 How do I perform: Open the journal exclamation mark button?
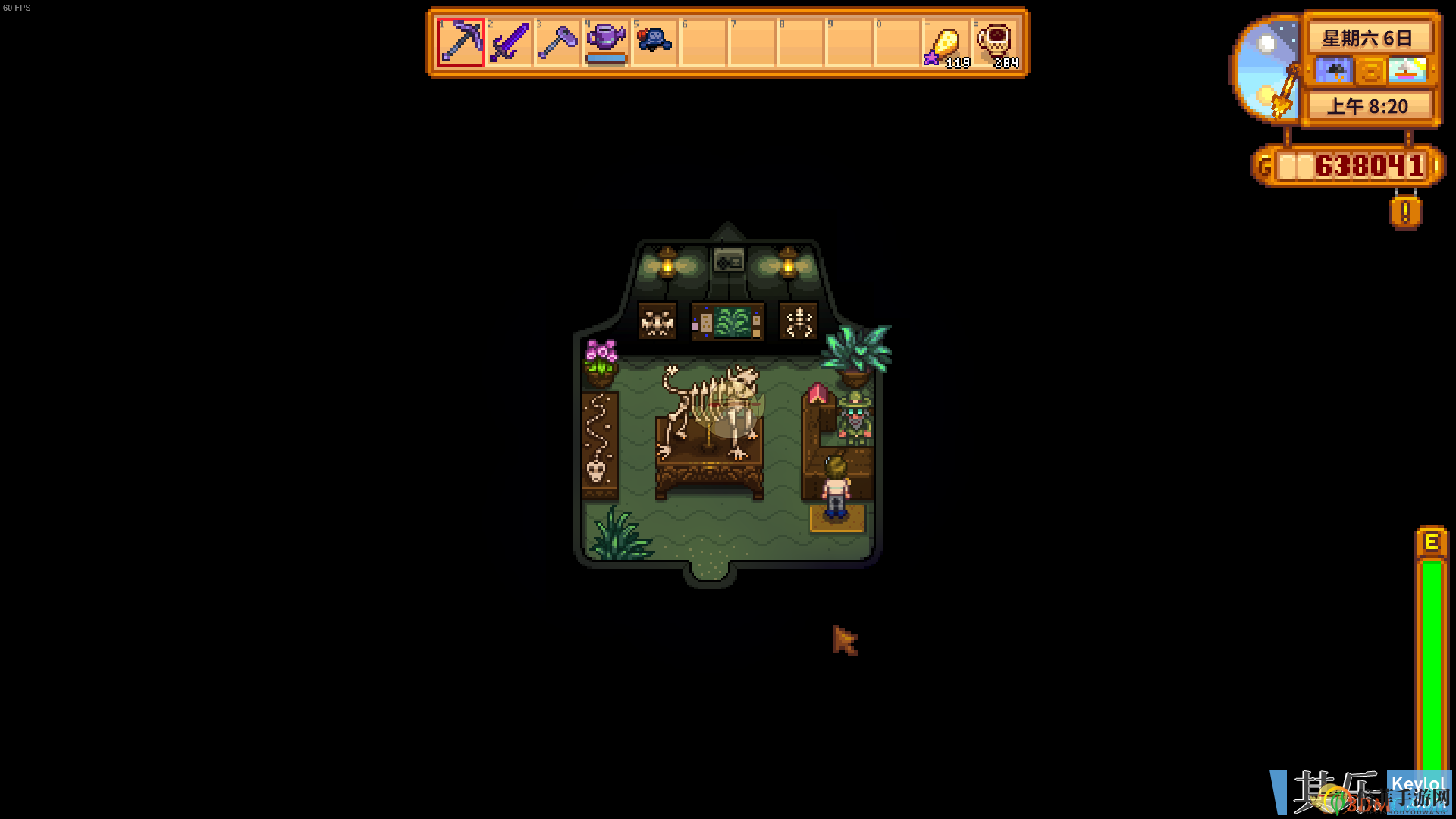pyautogui.click(x=1405, y=212)
